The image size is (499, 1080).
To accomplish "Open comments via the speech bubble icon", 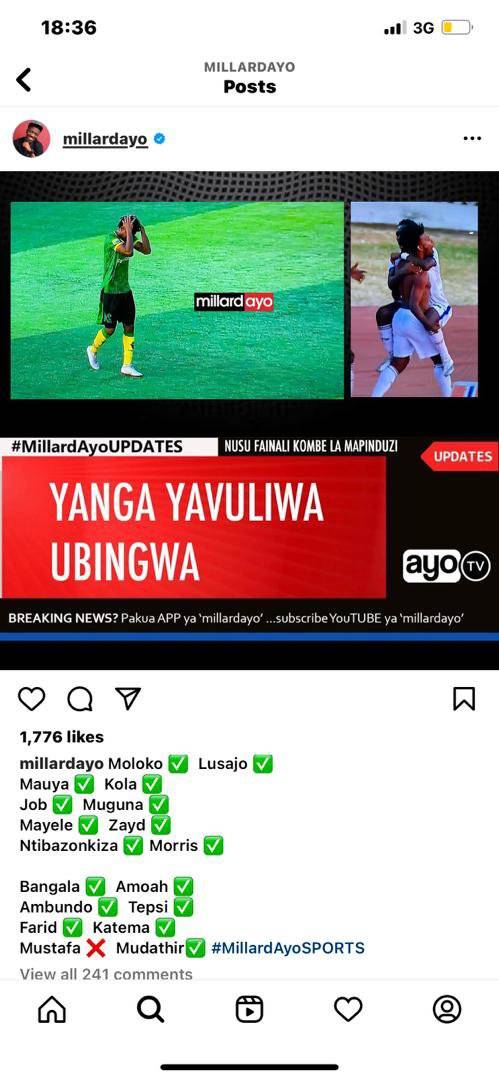I will tap(80, 698).
